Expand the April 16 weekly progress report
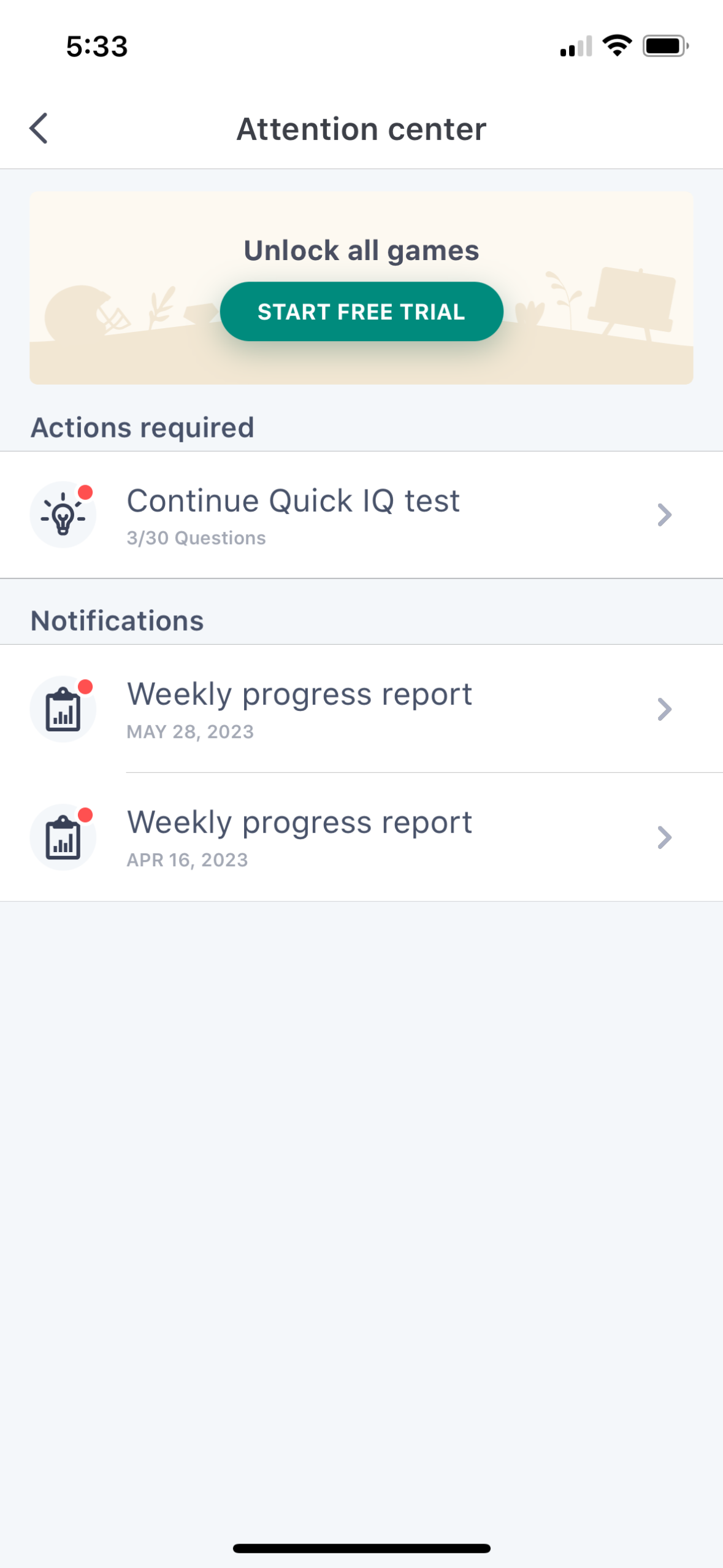The height and width of the screenshot is (1568, 723). point(362,837)
